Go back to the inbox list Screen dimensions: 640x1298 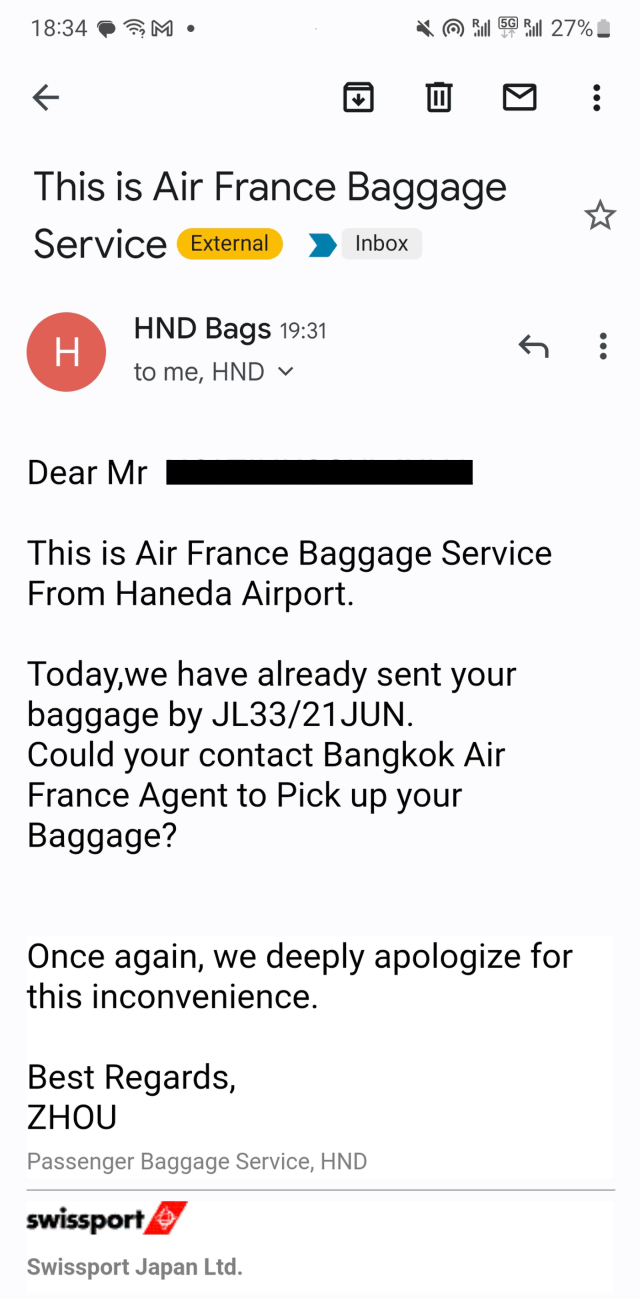coord(46,97)
